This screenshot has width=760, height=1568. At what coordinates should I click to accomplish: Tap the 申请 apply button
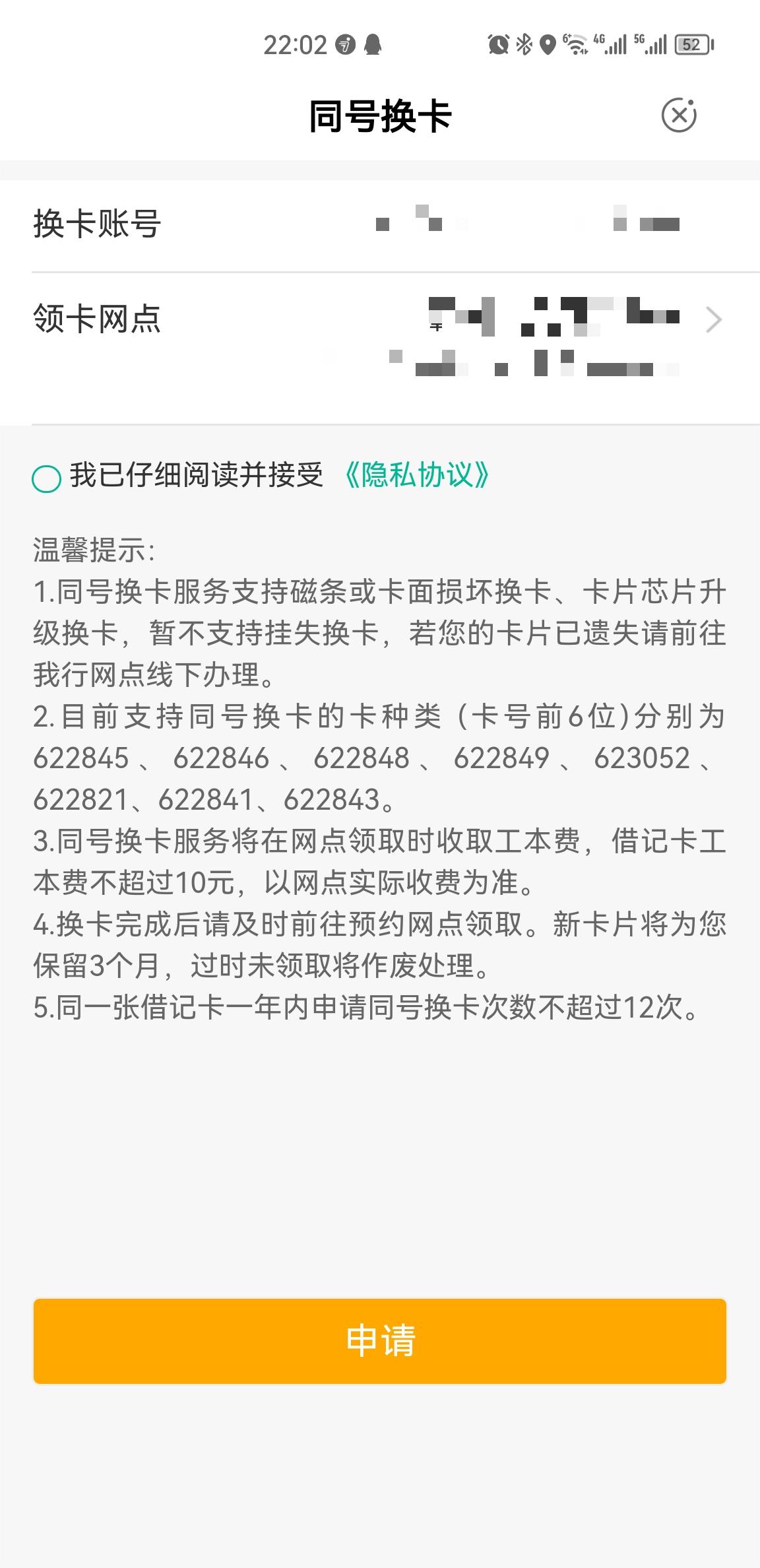(x=380, y=1341)
